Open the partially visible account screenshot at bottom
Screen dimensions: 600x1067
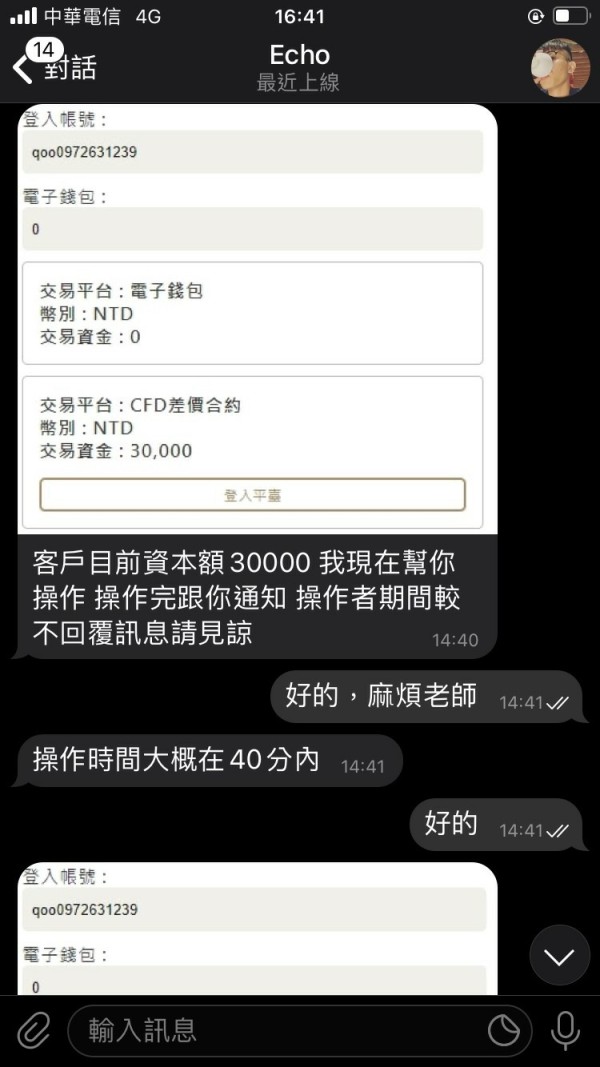click(x=257, y=929)
